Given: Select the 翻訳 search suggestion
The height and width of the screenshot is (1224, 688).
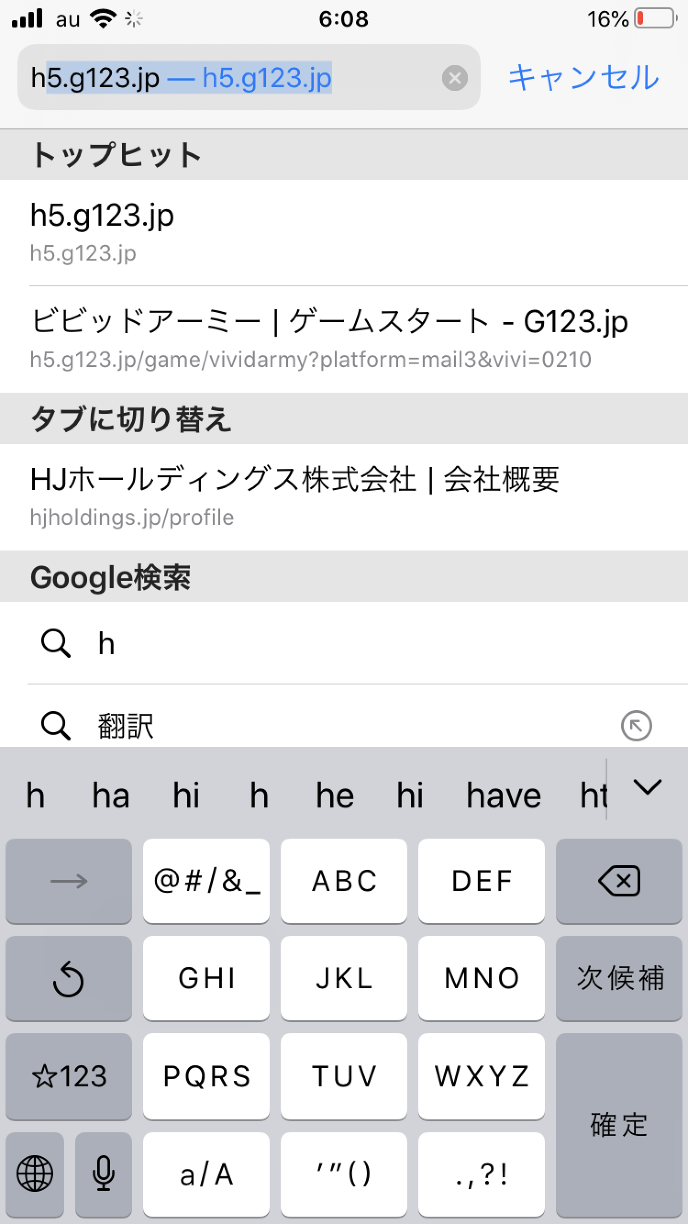Looking at the screenshot, I should click(x=320, y=726).
